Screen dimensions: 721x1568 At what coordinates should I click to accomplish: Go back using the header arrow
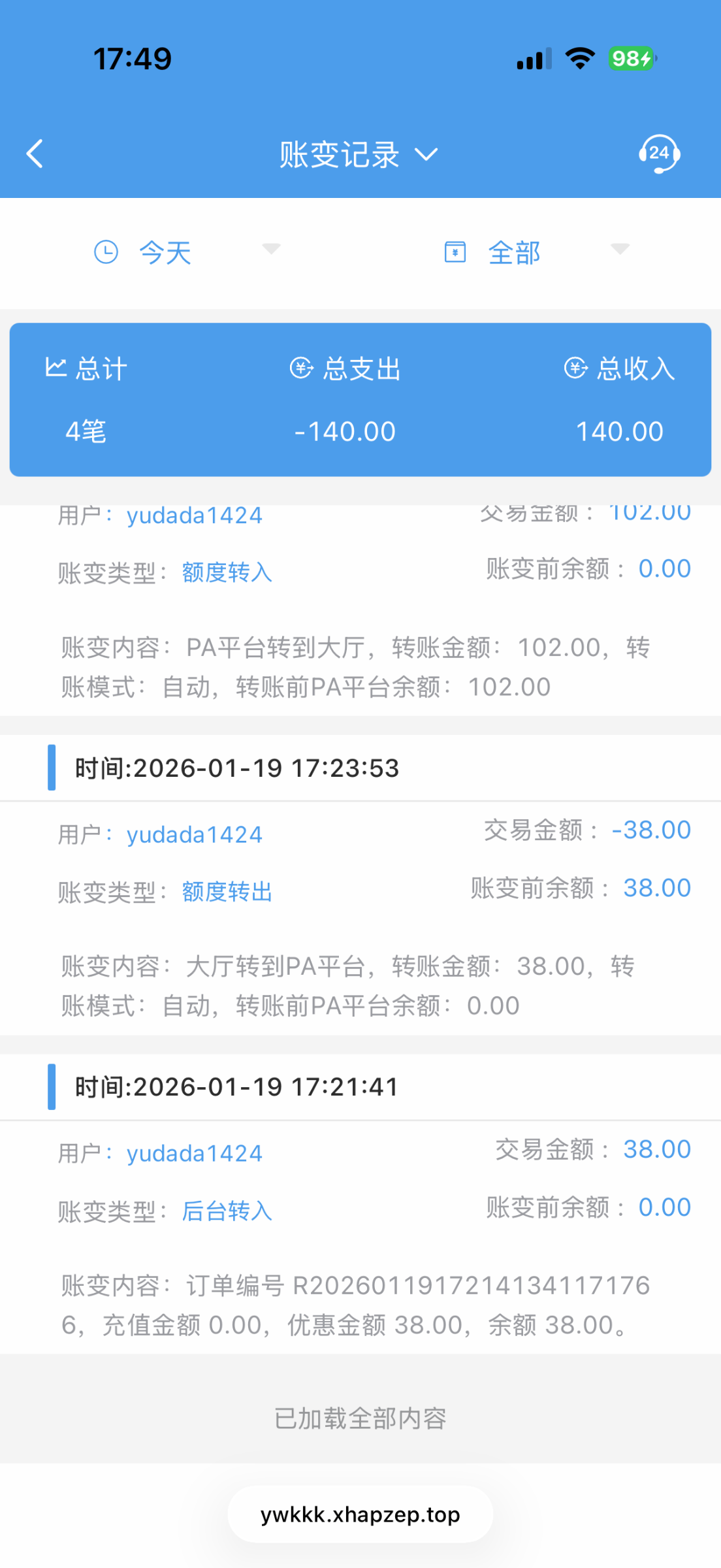35,154
